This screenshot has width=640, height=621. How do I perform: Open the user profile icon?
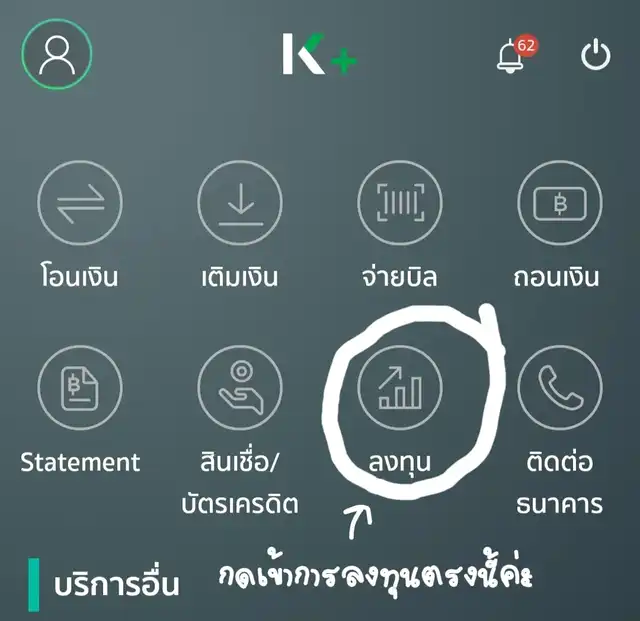58,56
